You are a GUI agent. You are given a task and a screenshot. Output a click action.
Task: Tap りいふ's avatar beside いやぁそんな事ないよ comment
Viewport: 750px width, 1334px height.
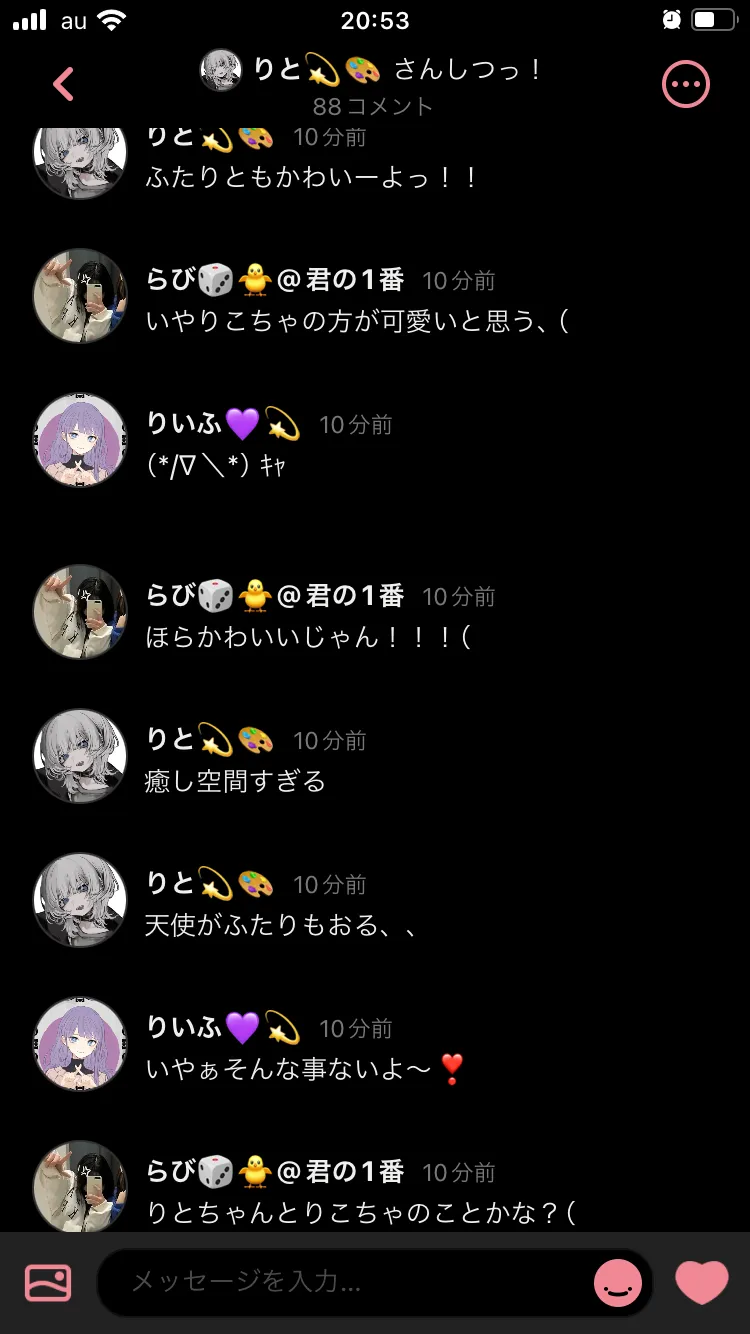coord(80,1044)
